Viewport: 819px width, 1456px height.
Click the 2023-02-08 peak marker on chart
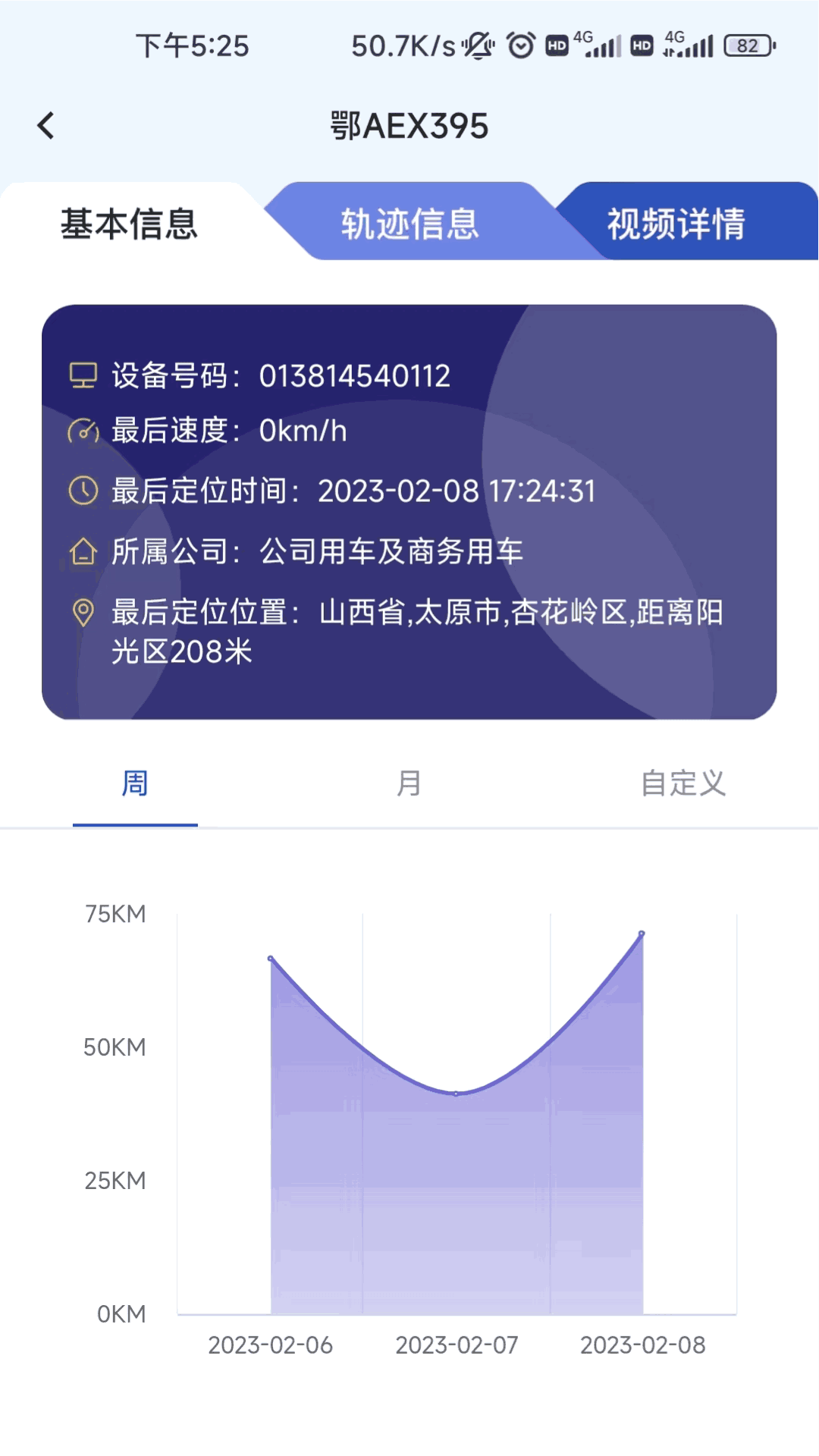point(641,933)
